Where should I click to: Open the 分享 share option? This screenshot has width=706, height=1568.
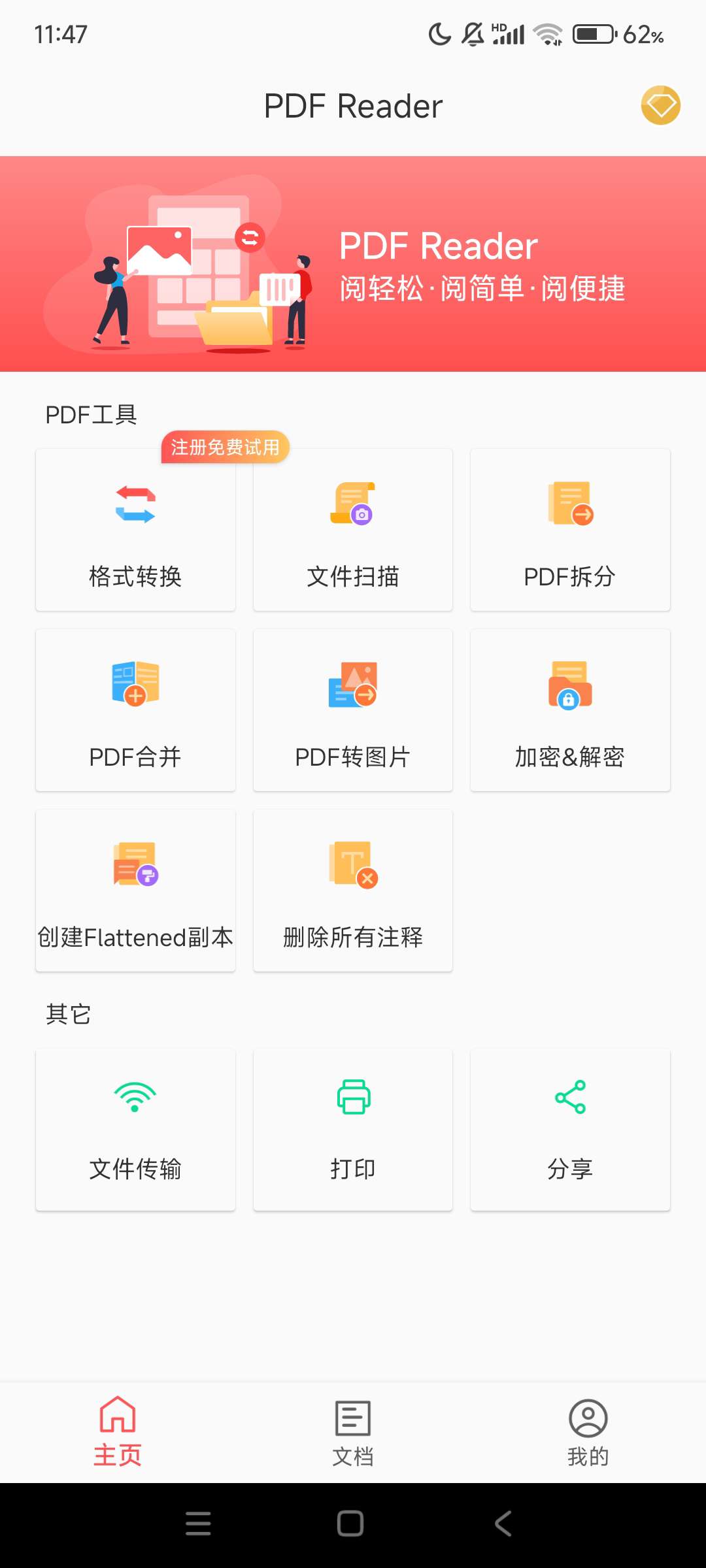[x=570, y=1130]
